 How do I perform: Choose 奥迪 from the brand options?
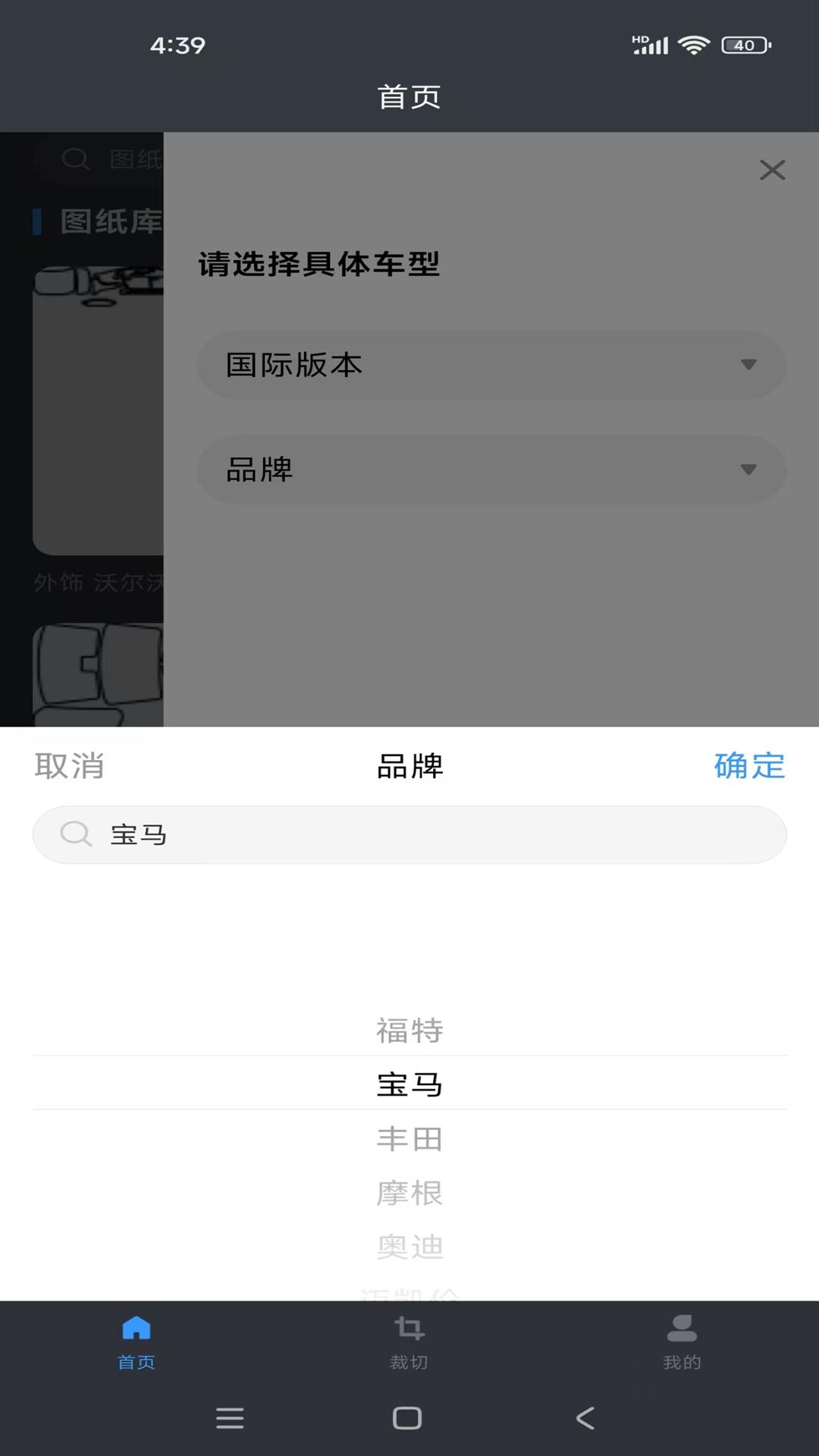(409, 1246)
